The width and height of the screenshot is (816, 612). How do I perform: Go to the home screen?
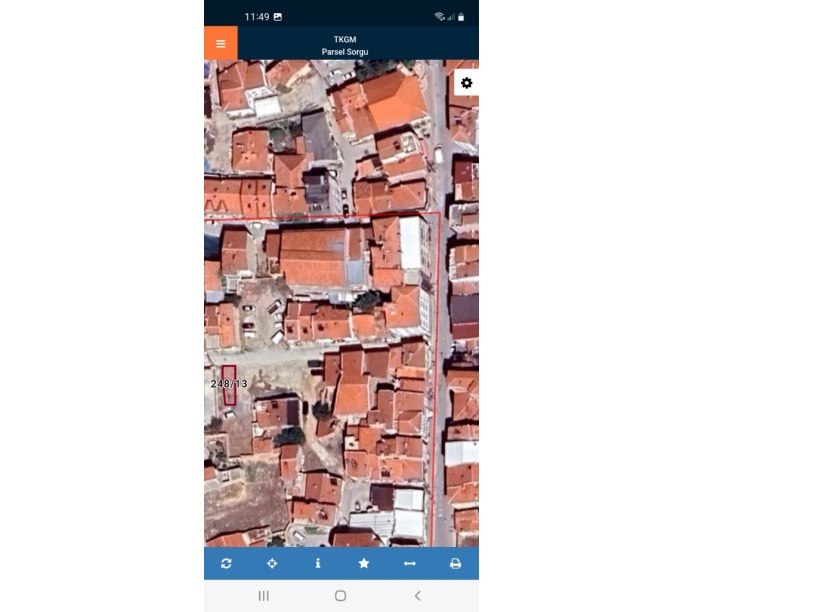point(340,596)
